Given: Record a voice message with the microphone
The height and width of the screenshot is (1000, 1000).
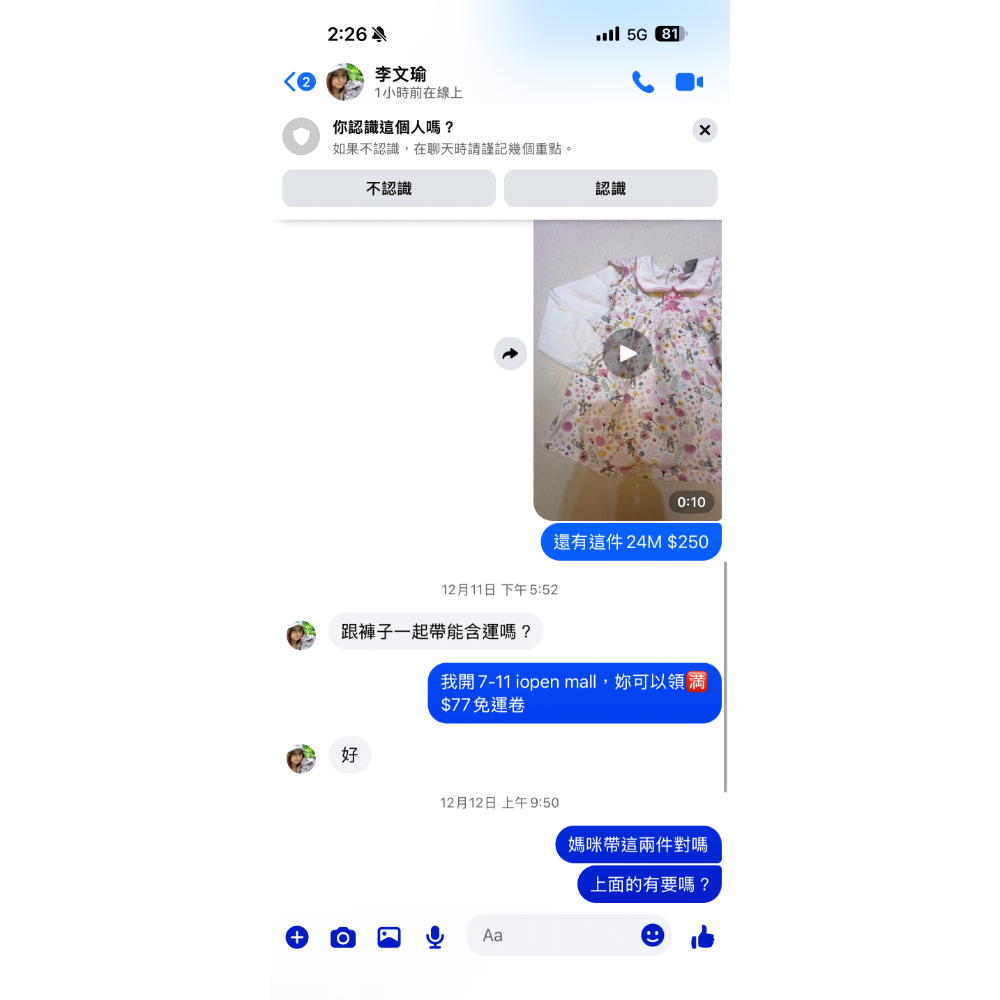Looking at the screenshot, I should point(435,937).
